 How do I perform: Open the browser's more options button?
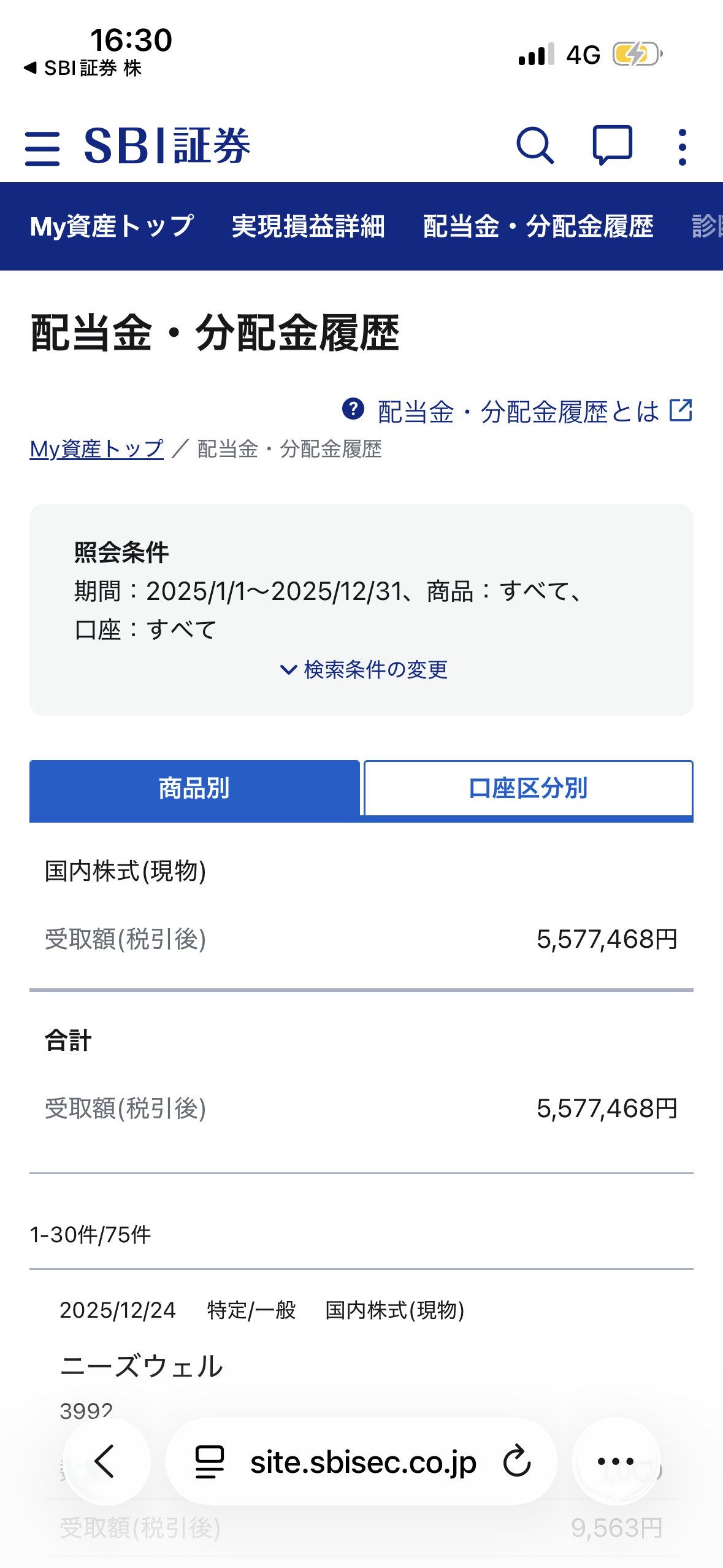(x=616, y=1461)
